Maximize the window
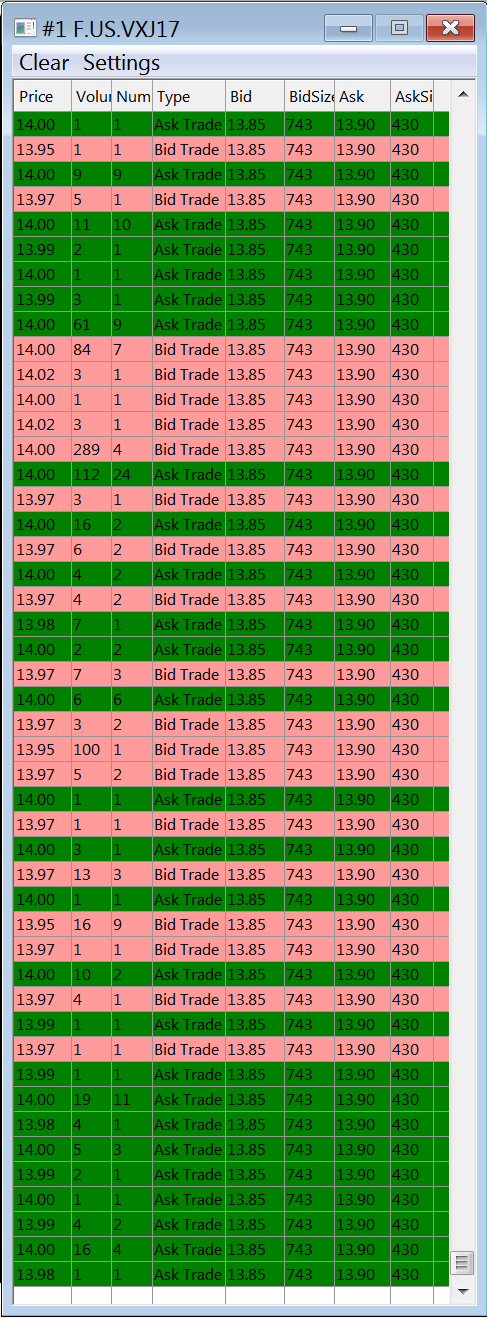This screenshot has width=487, height=1318. (x=399, y=28)
